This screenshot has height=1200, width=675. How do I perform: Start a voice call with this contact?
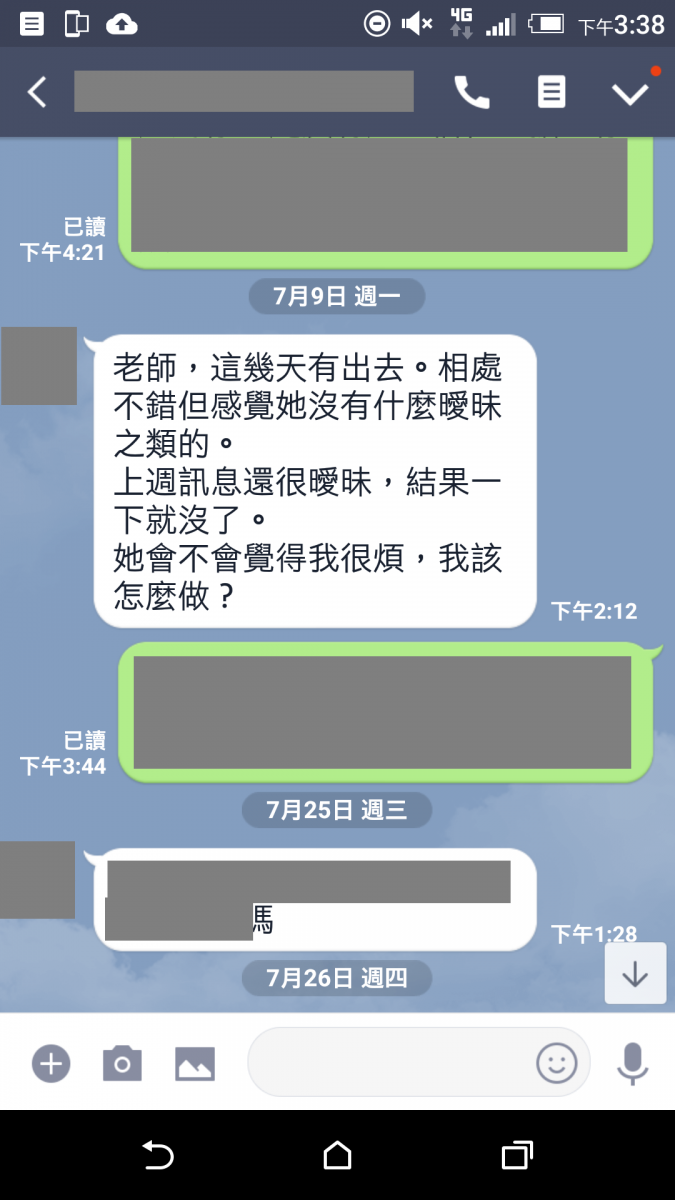click(x=472, y=93)
